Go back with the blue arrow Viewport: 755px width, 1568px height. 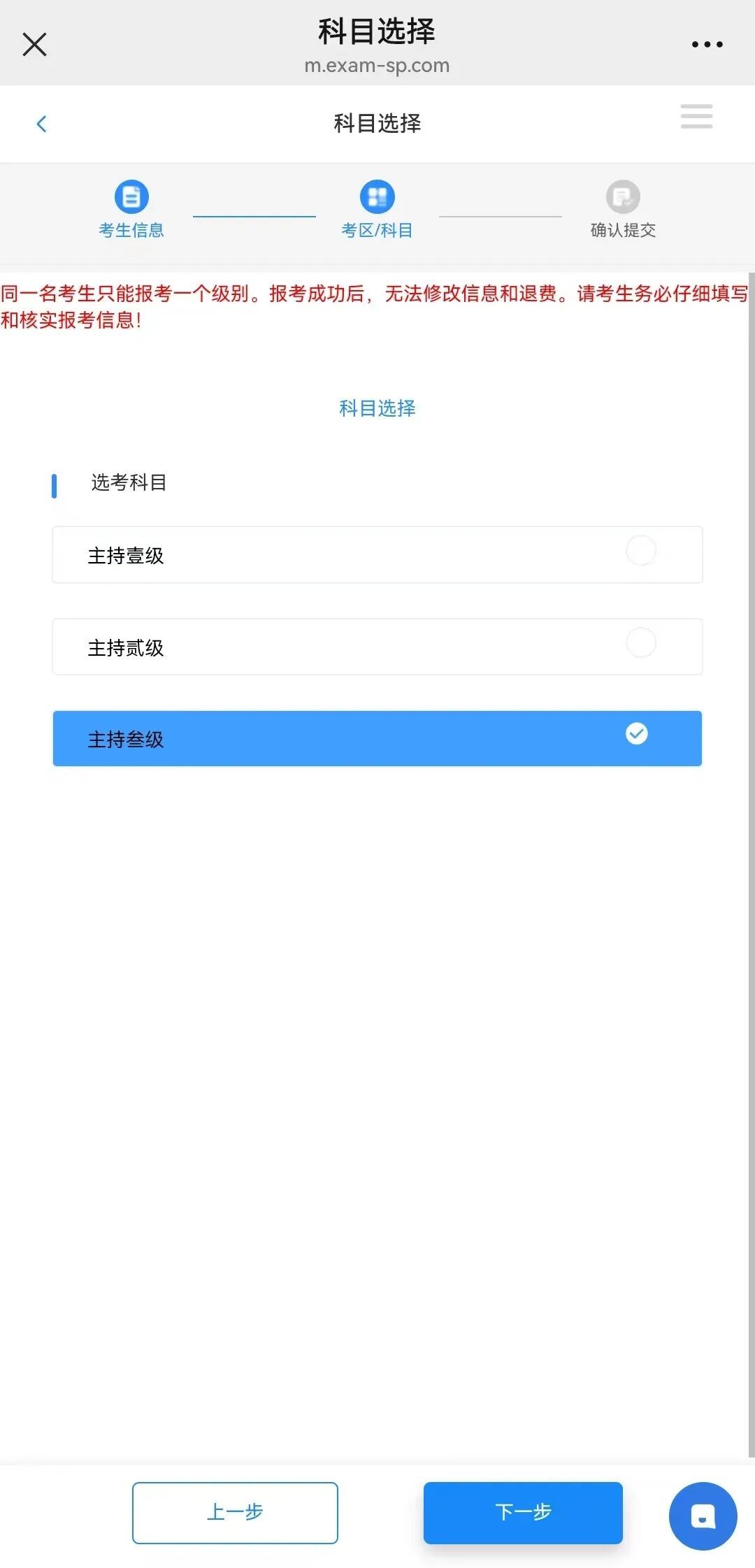tap(41, 124)
